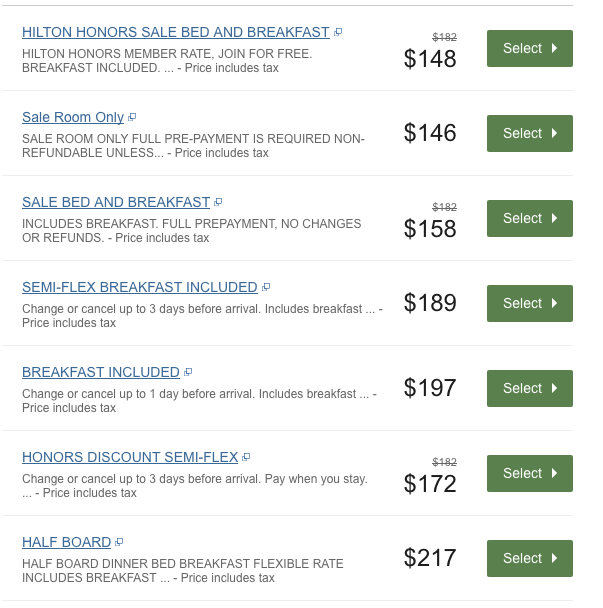Open Sale Room Only rate details
The height and width of the screenshot is (608, 603).
pos(73,117)
